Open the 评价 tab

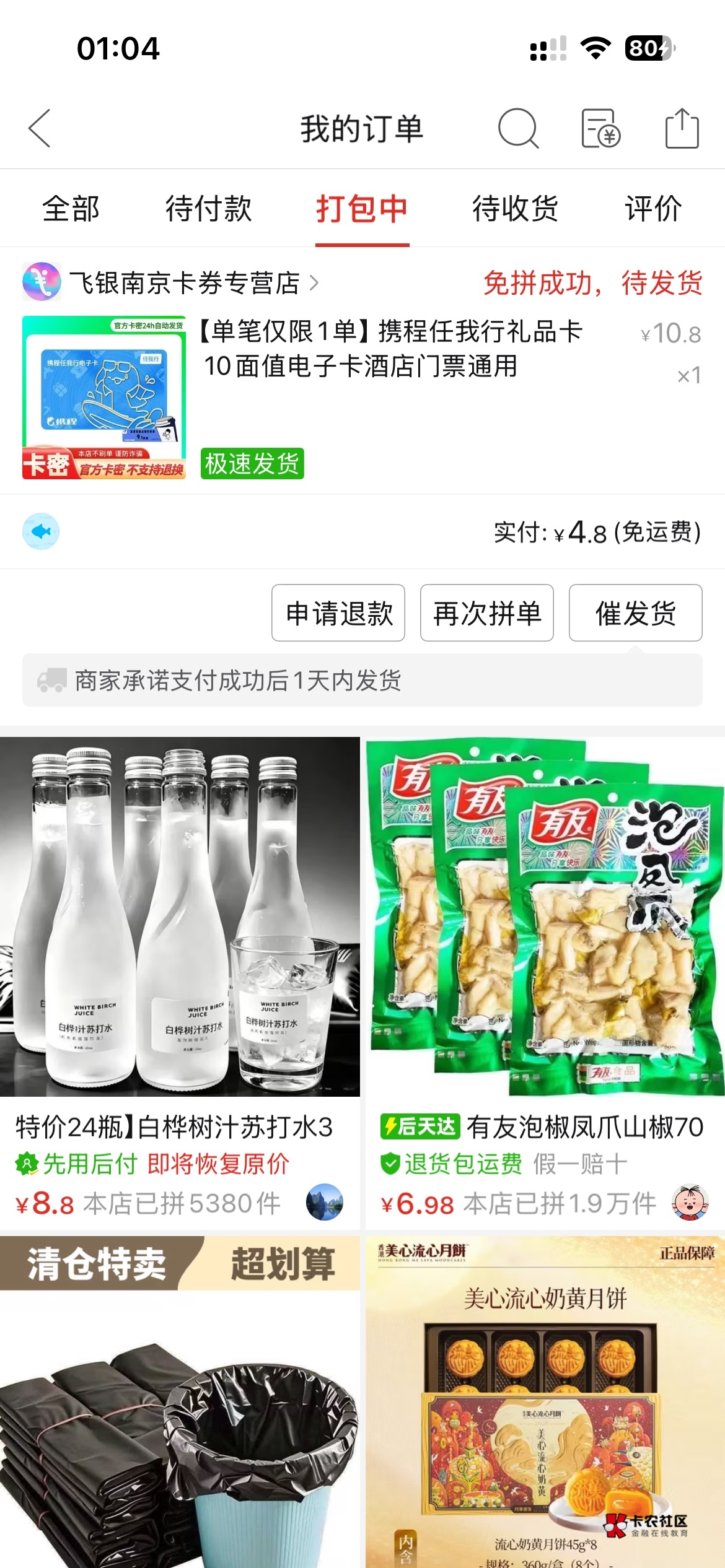[653, 208]
